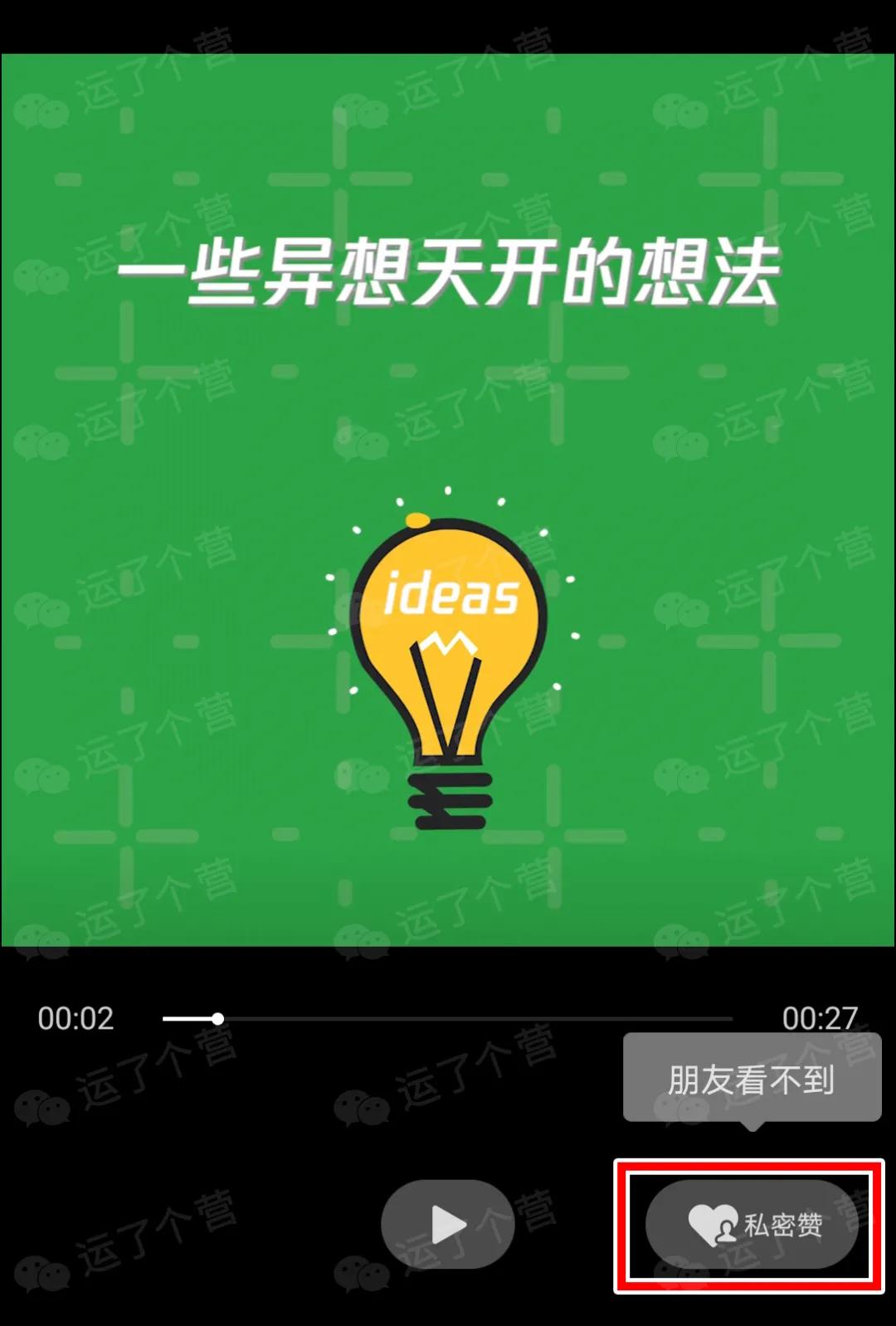The width and height of the screenshot is (896, 1326).
Task: Select the 私密赞 text label on the button
Action: point(784,1223)
